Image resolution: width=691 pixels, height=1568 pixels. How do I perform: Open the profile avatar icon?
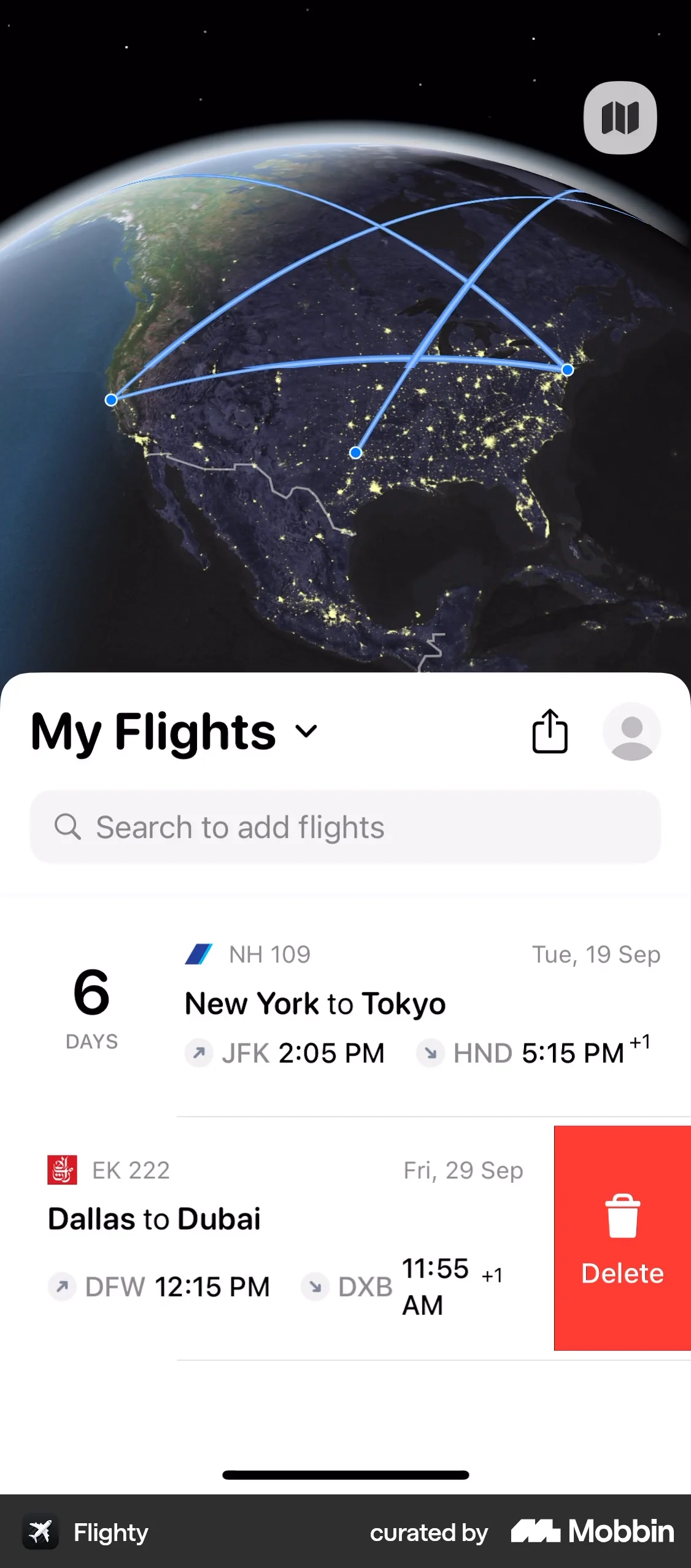[631, 732]
